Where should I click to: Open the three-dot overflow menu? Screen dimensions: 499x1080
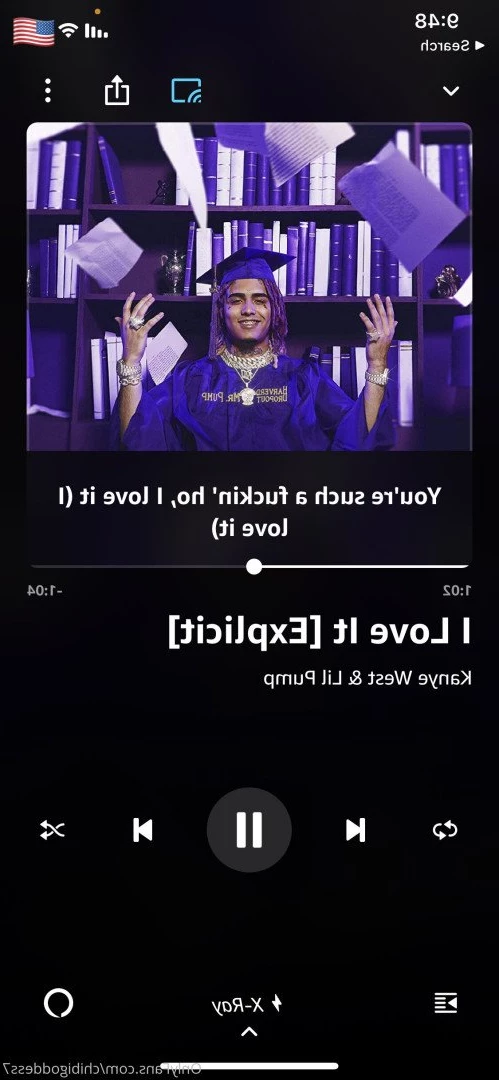(48, 91)
